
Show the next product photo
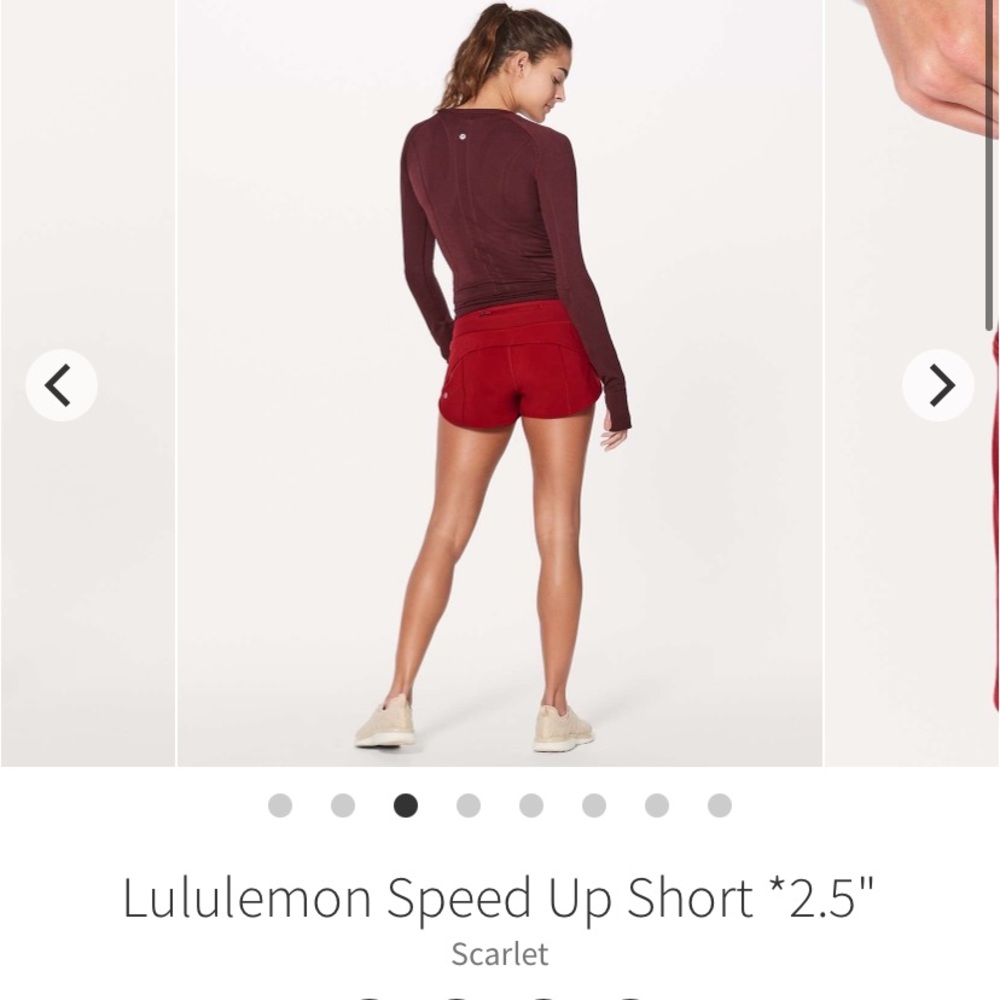938,385
